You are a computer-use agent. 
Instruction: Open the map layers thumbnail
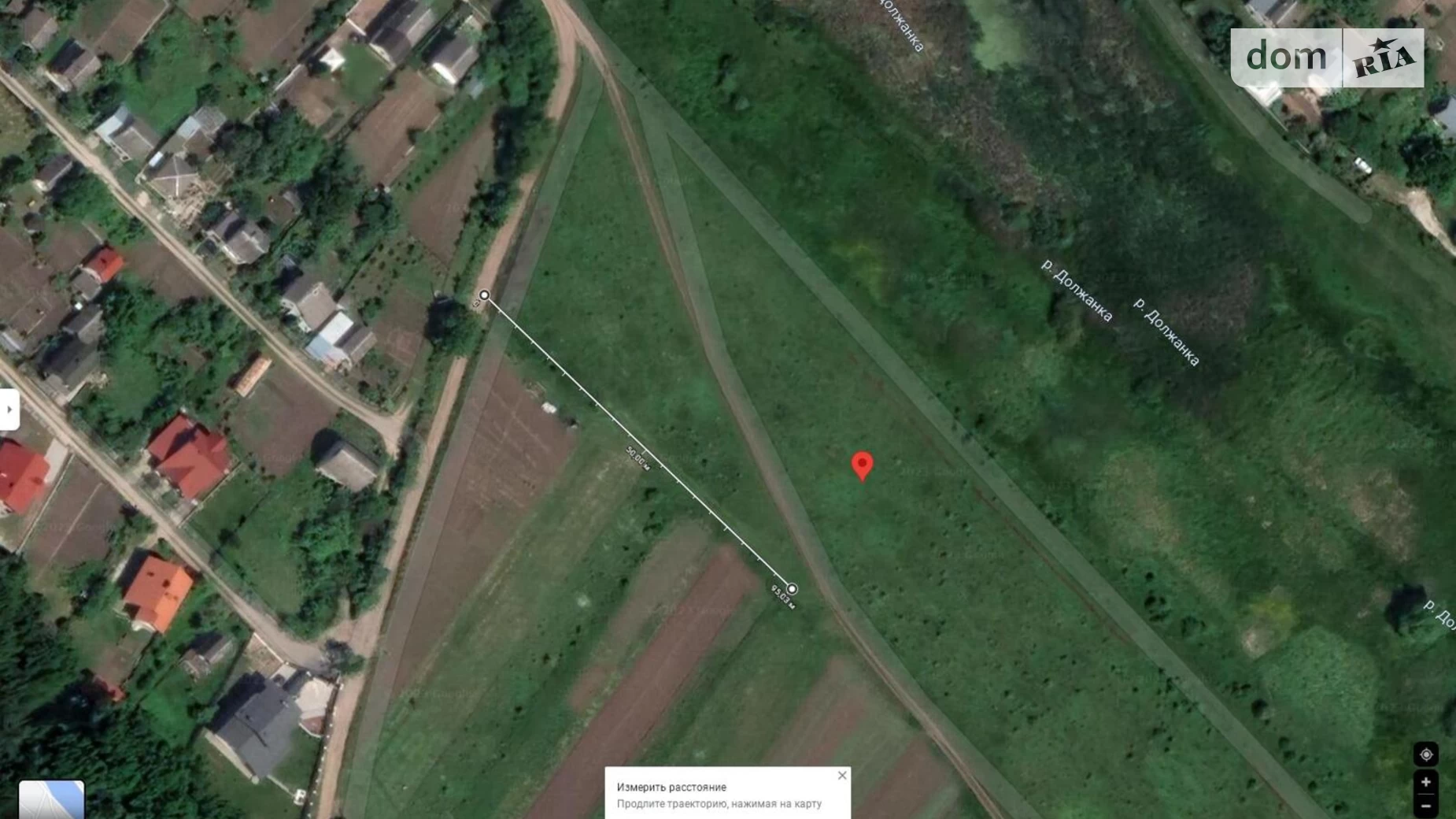click(x=51, y=799)
